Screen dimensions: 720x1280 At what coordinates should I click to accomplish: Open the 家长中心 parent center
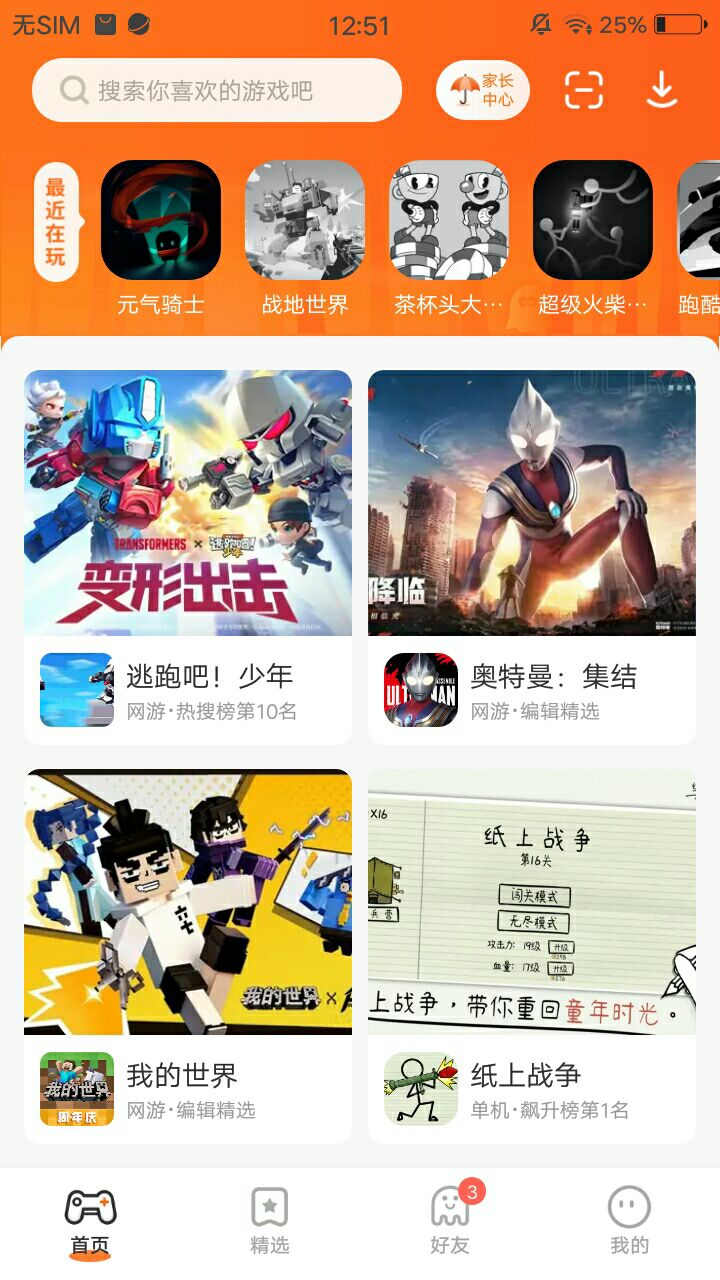[x=483, y=90]
